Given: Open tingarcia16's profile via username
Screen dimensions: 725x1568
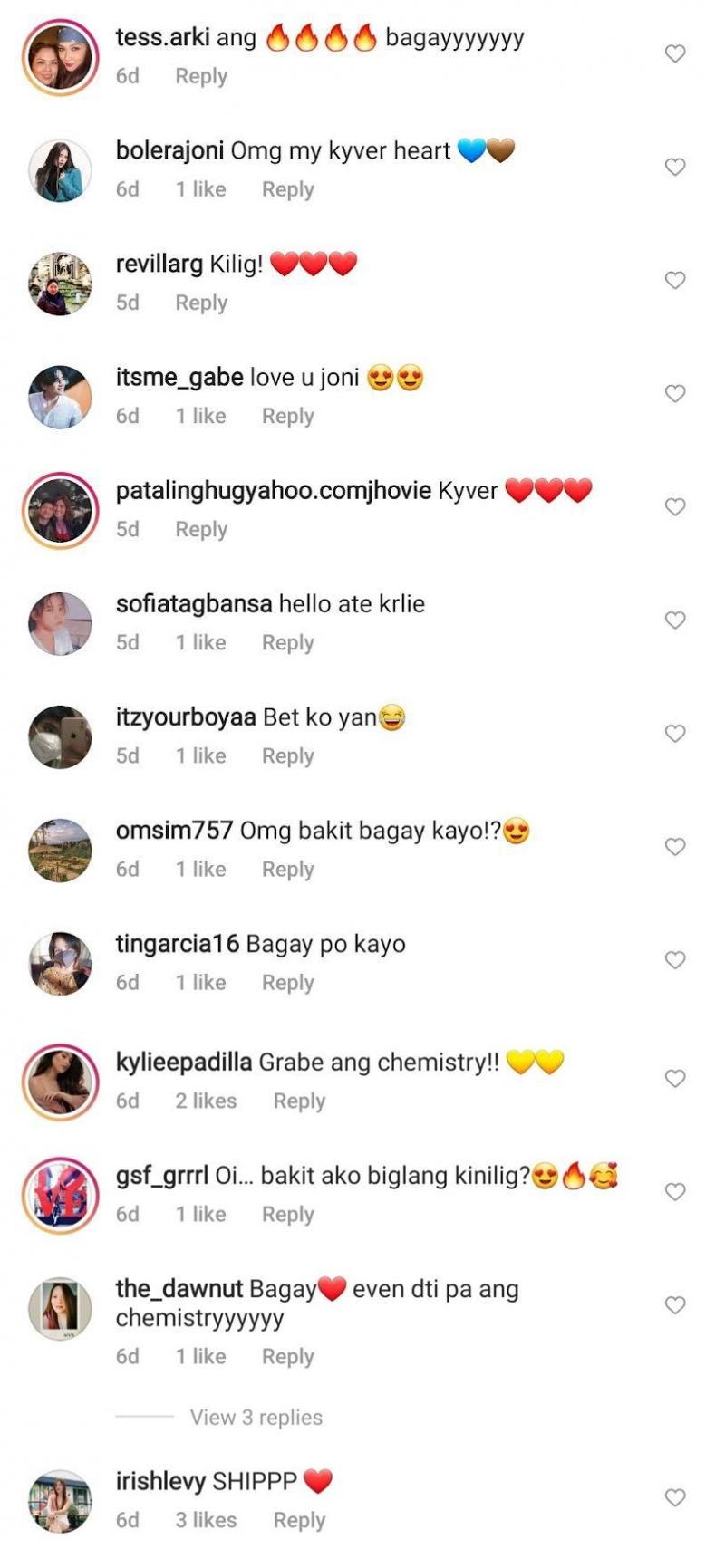Looking at the screenshot, I should (177, 944).
